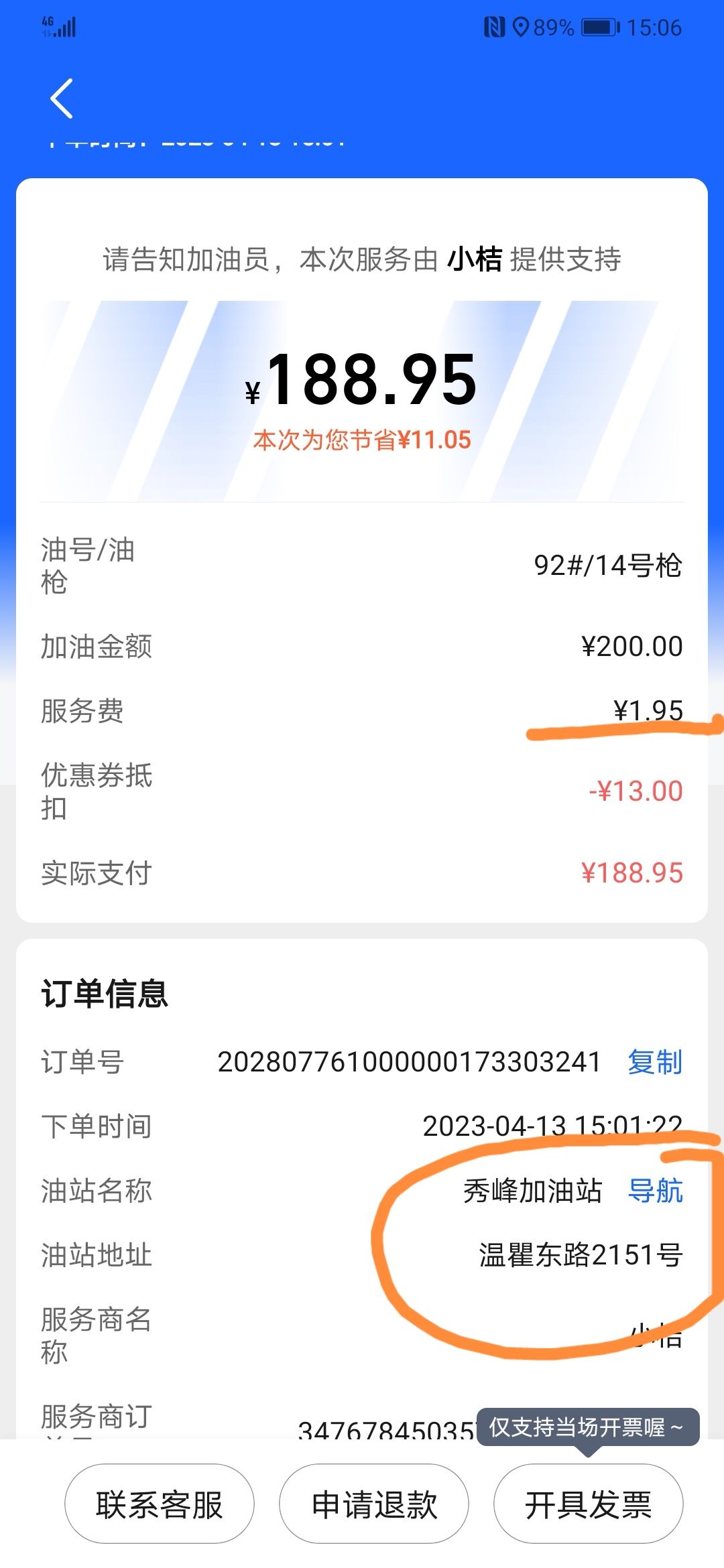
Task: Apply for a refund (申请退款)
Action: [374, 1504]
